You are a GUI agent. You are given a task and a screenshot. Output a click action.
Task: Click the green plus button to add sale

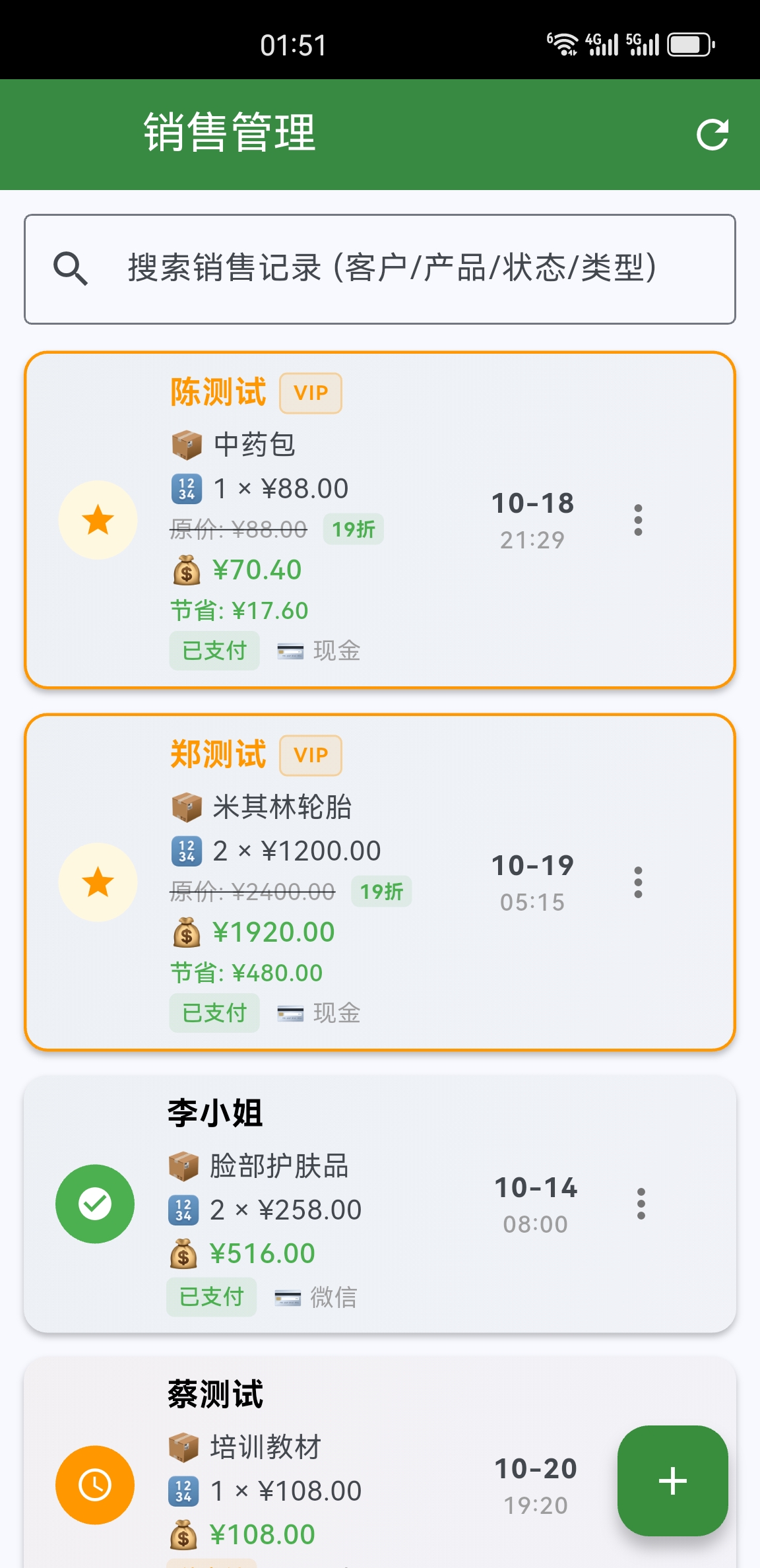coord(672,1481)
